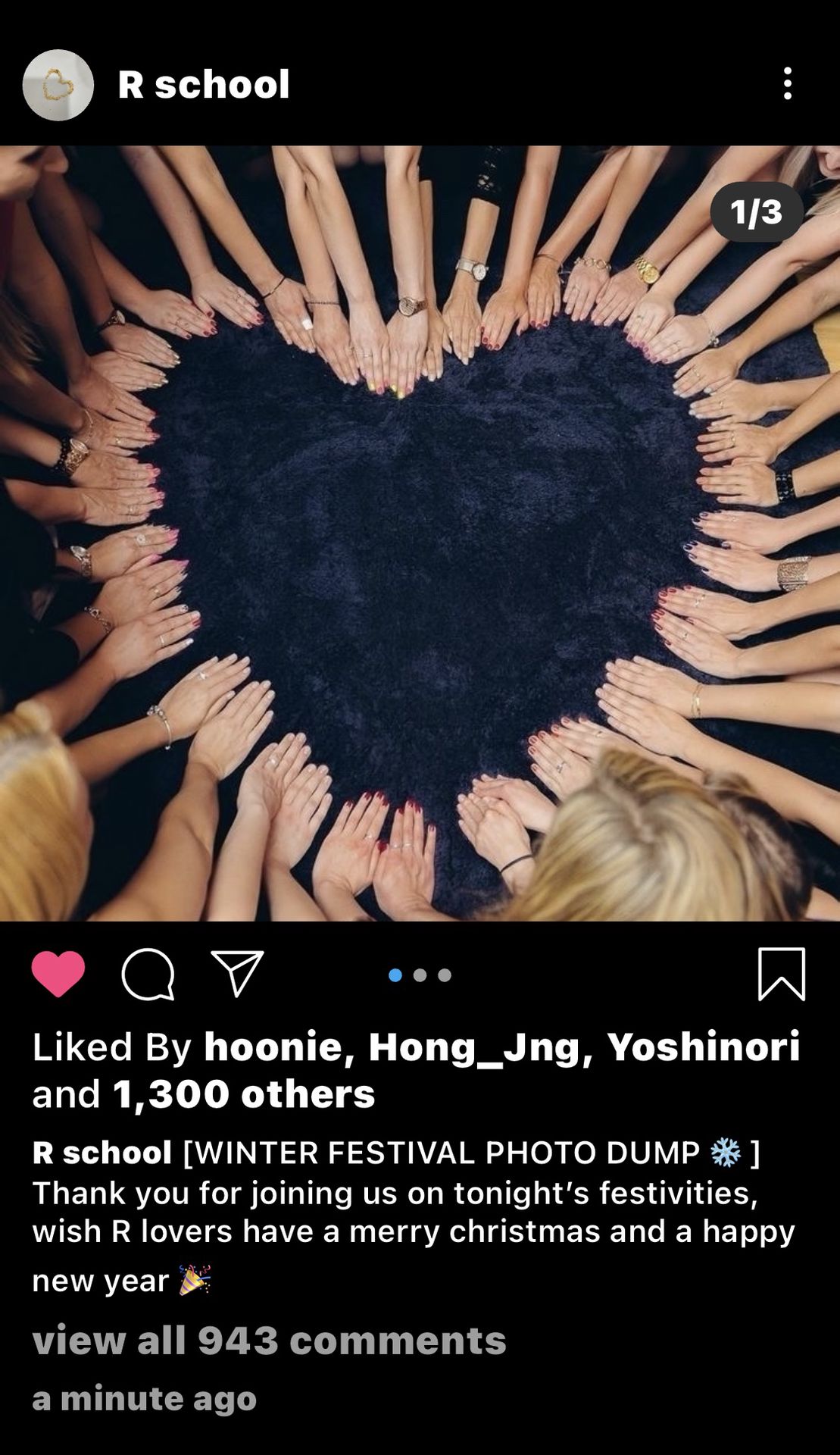
Task: Bookmark this winter festival post
Action: 782,974
